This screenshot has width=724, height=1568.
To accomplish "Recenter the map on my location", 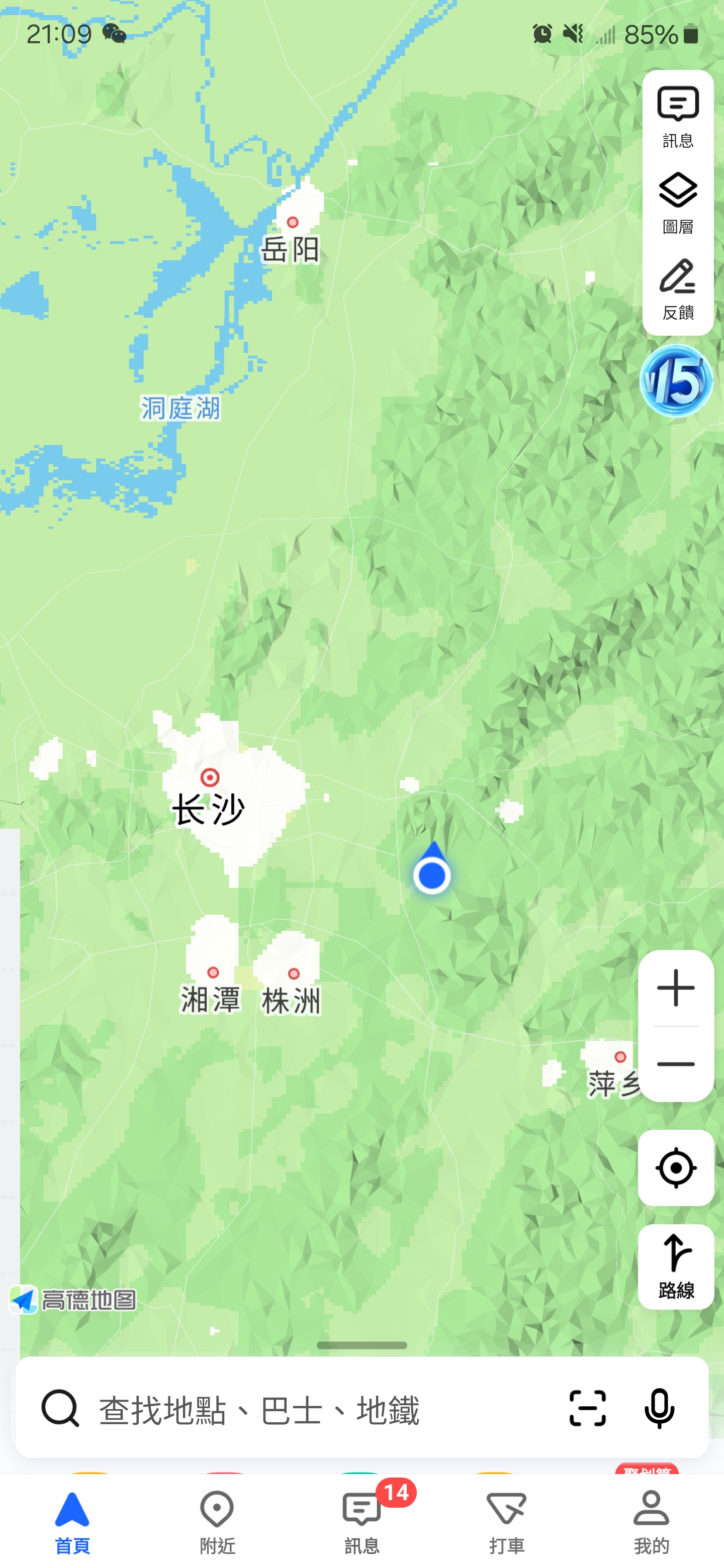I will [x=676, y=1167].
